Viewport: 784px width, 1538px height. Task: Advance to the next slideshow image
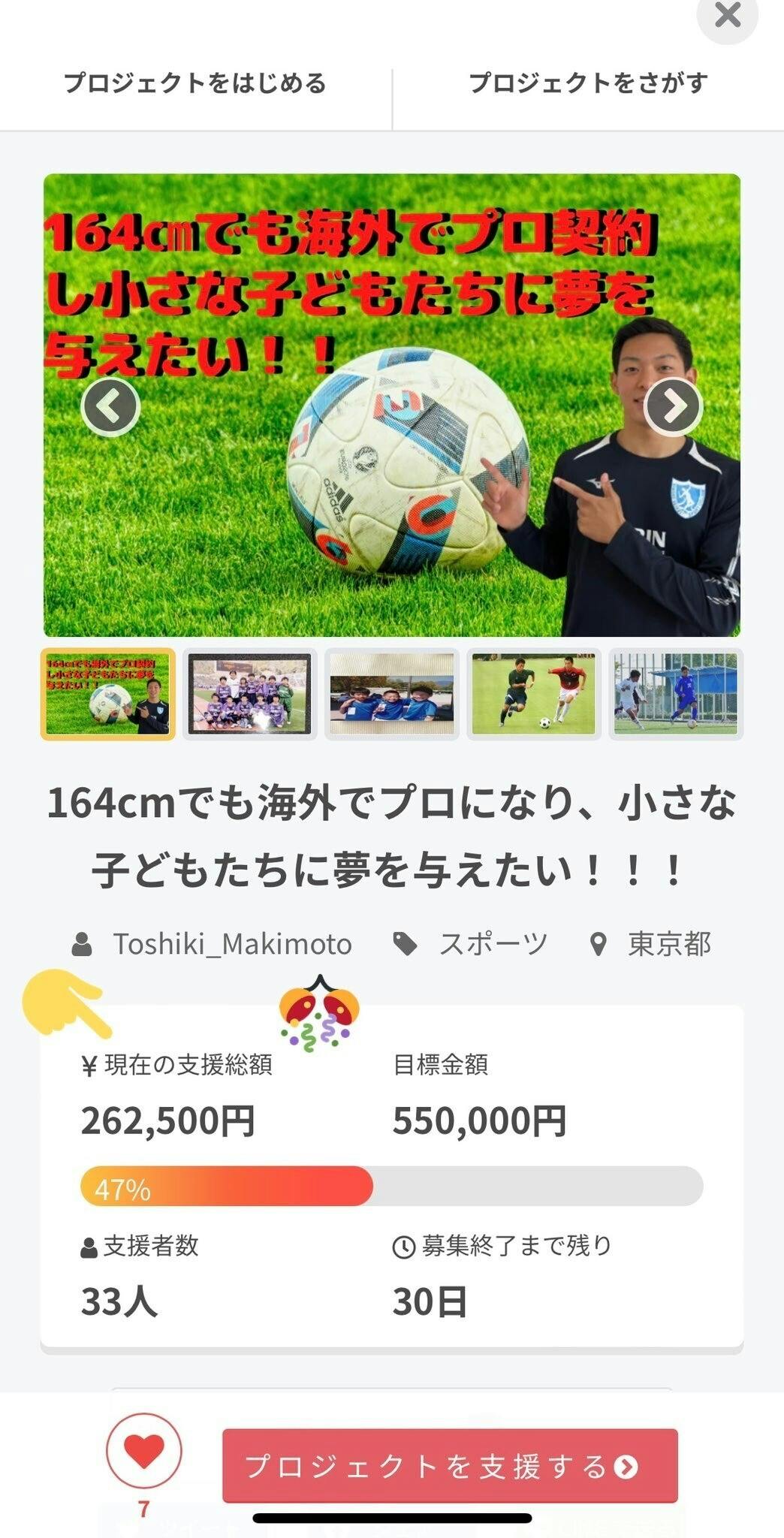(x=673, y=406)
